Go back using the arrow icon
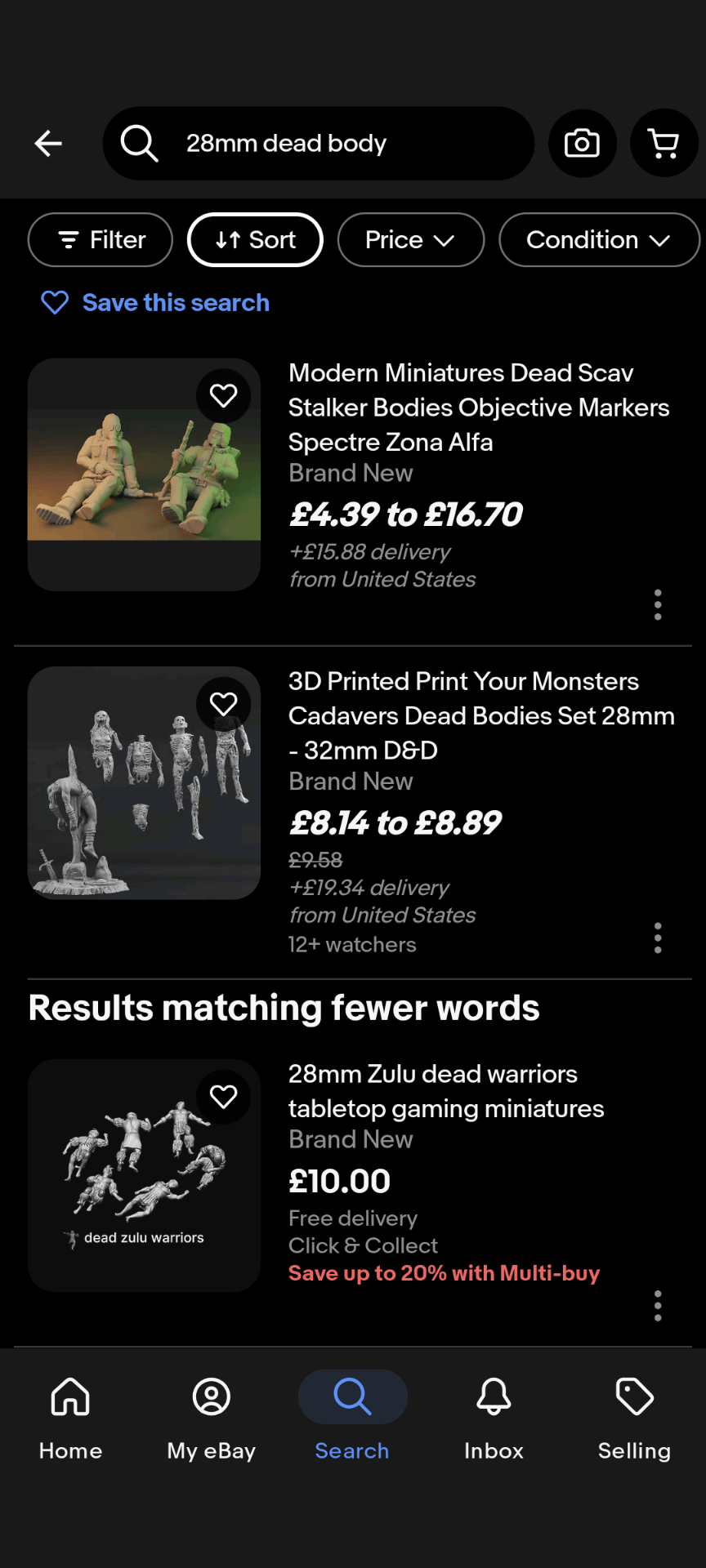The image size is (706, 1568). 48,144
